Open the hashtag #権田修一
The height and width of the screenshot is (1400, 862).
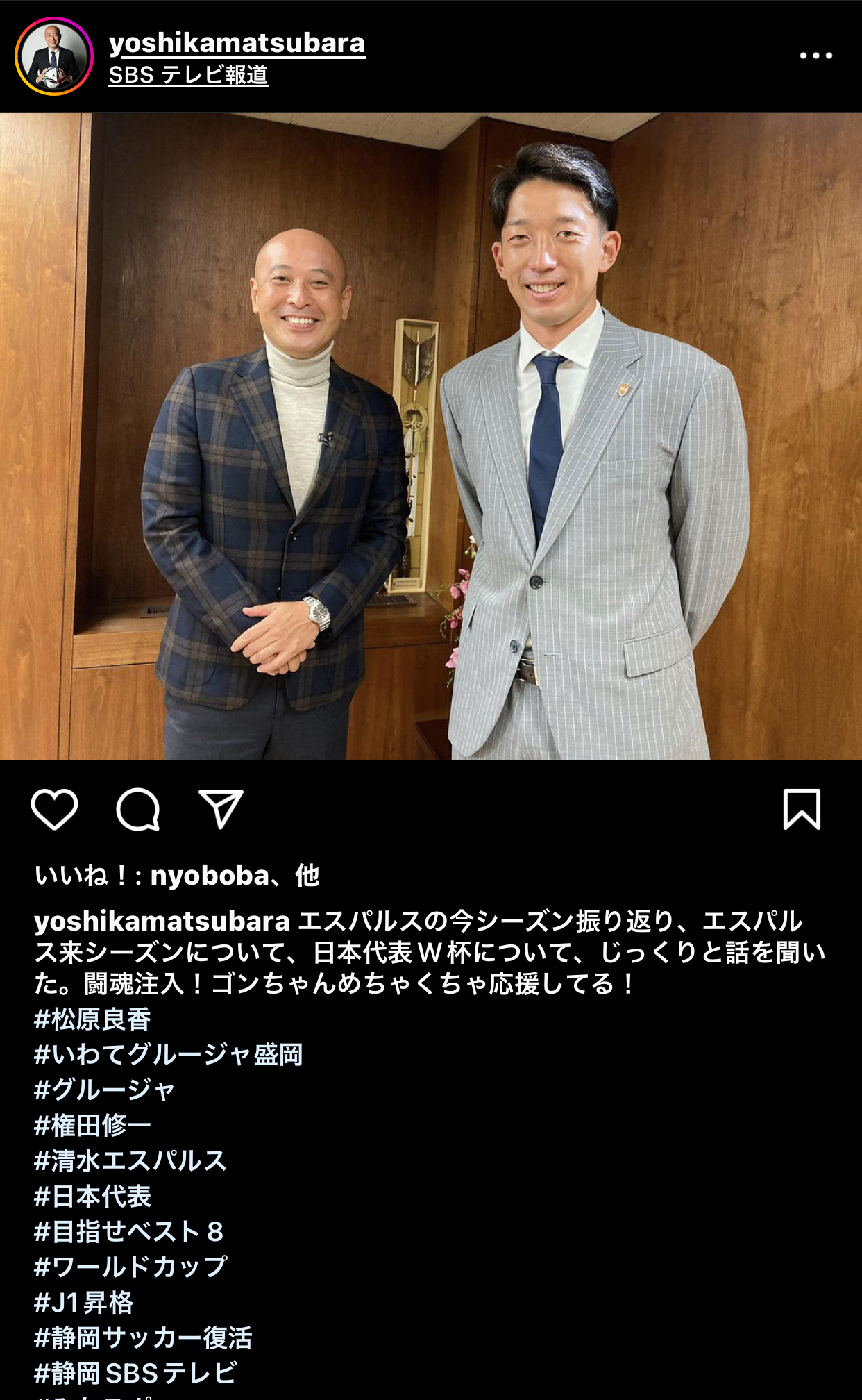[x=92, y=1125]
